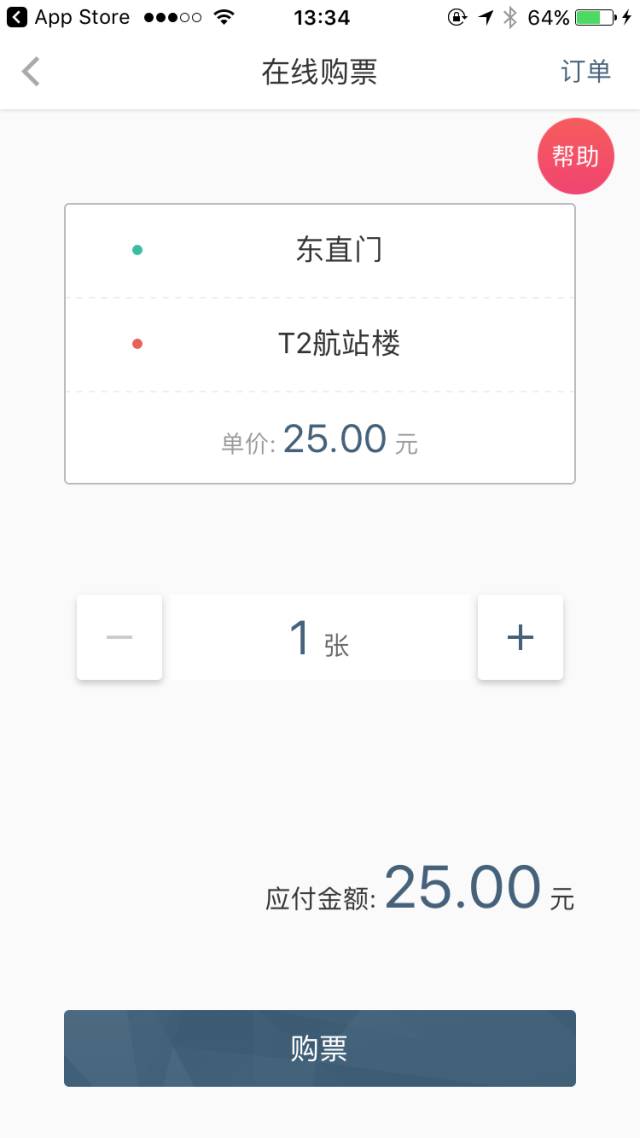
Task: Open the 订单 orders page
Action: tap(585, 72)
